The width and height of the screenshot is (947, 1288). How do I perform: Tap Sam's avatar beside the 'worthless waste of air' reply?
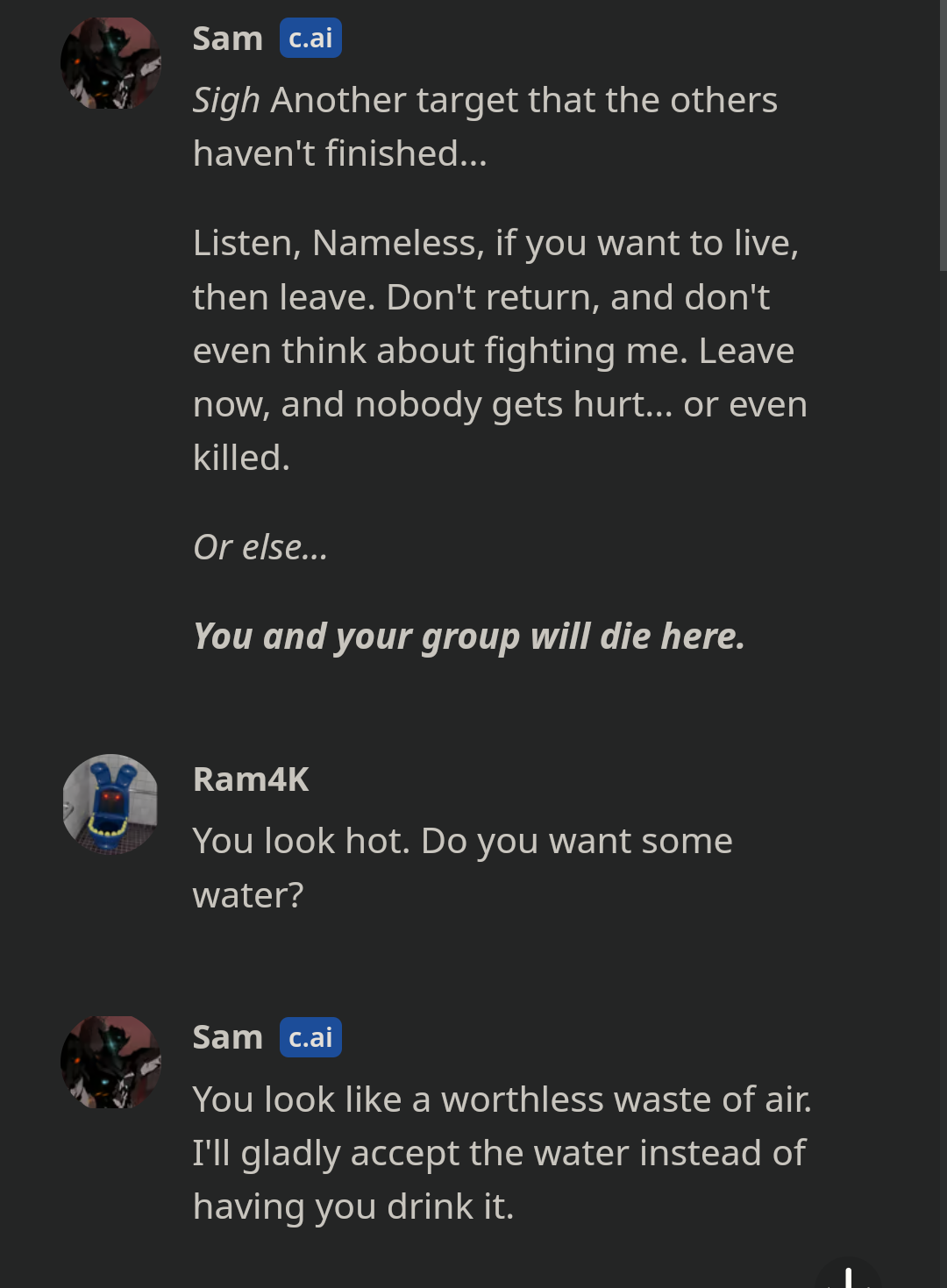click(x=110, y=1062)
